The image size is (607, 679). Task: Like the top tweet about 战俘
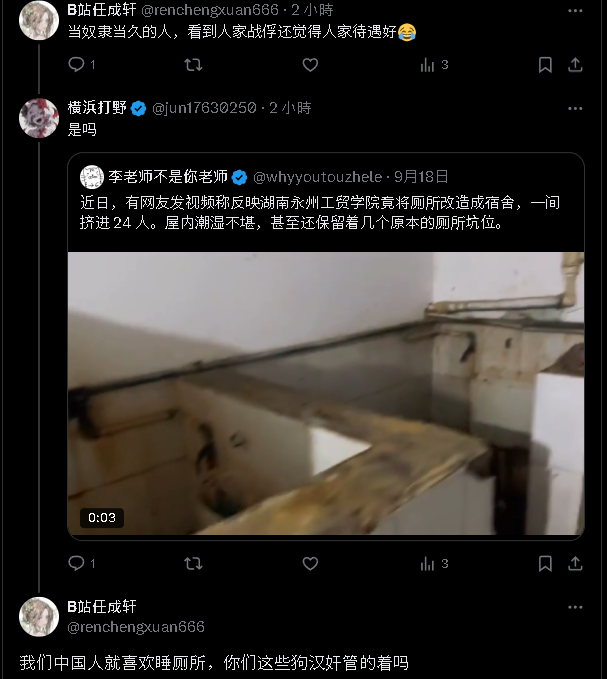(x=310, y=64)
